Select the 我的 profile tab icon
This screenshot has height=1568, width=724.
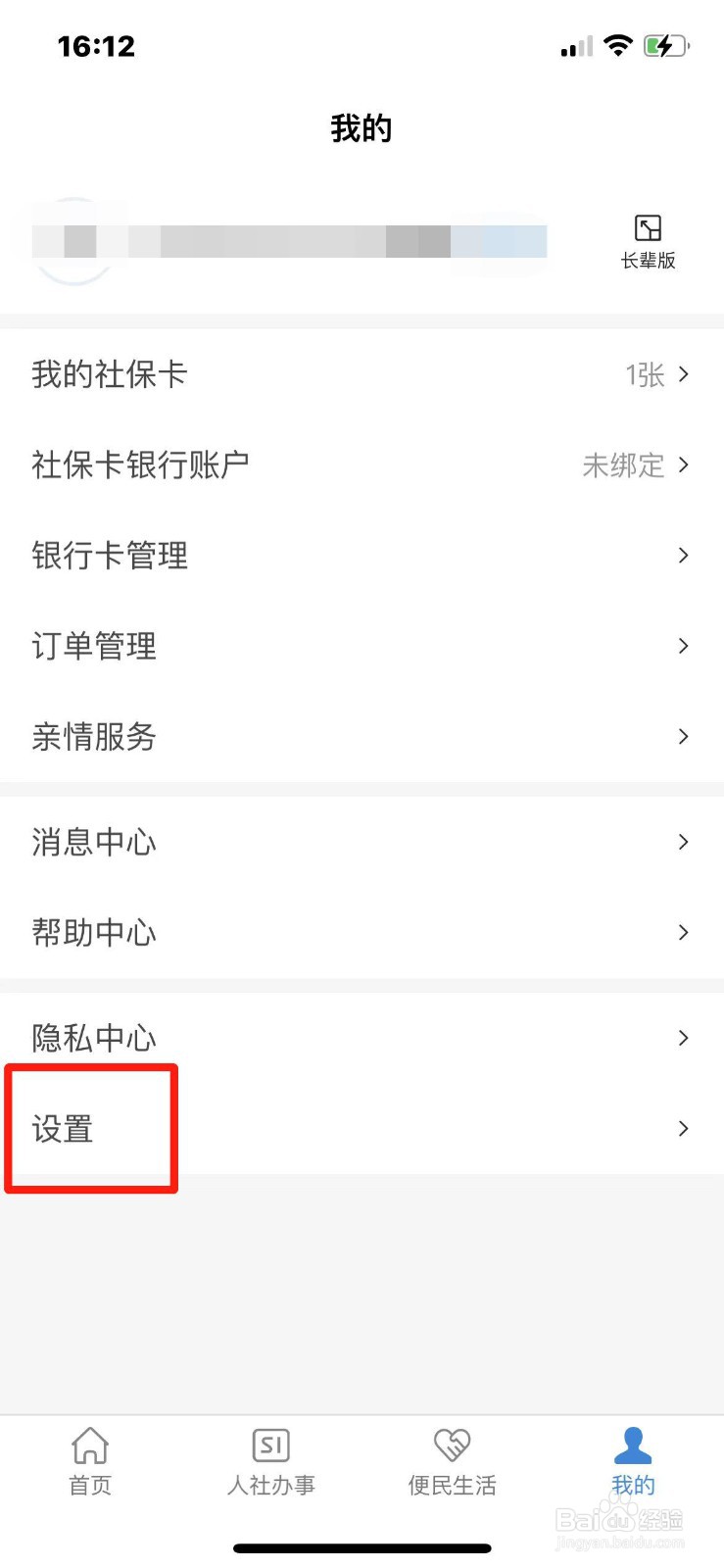633,1445
